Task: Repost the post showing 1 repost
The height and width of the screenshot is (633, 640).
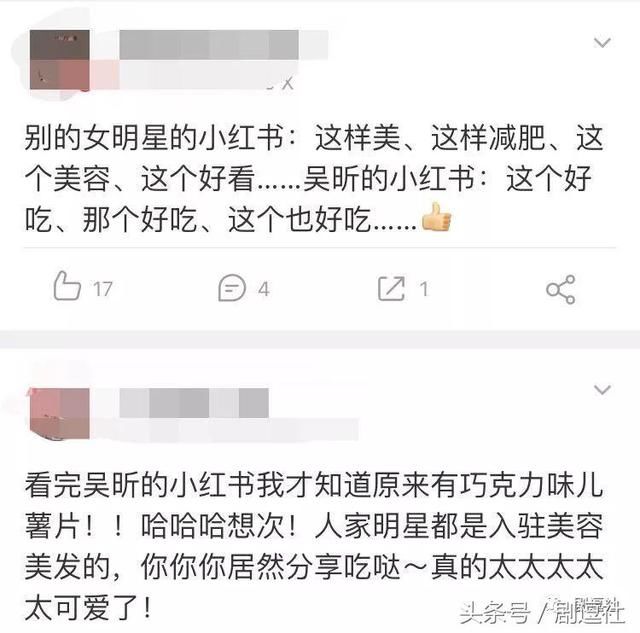Action: pyautogui.click(x=391, y=289)
